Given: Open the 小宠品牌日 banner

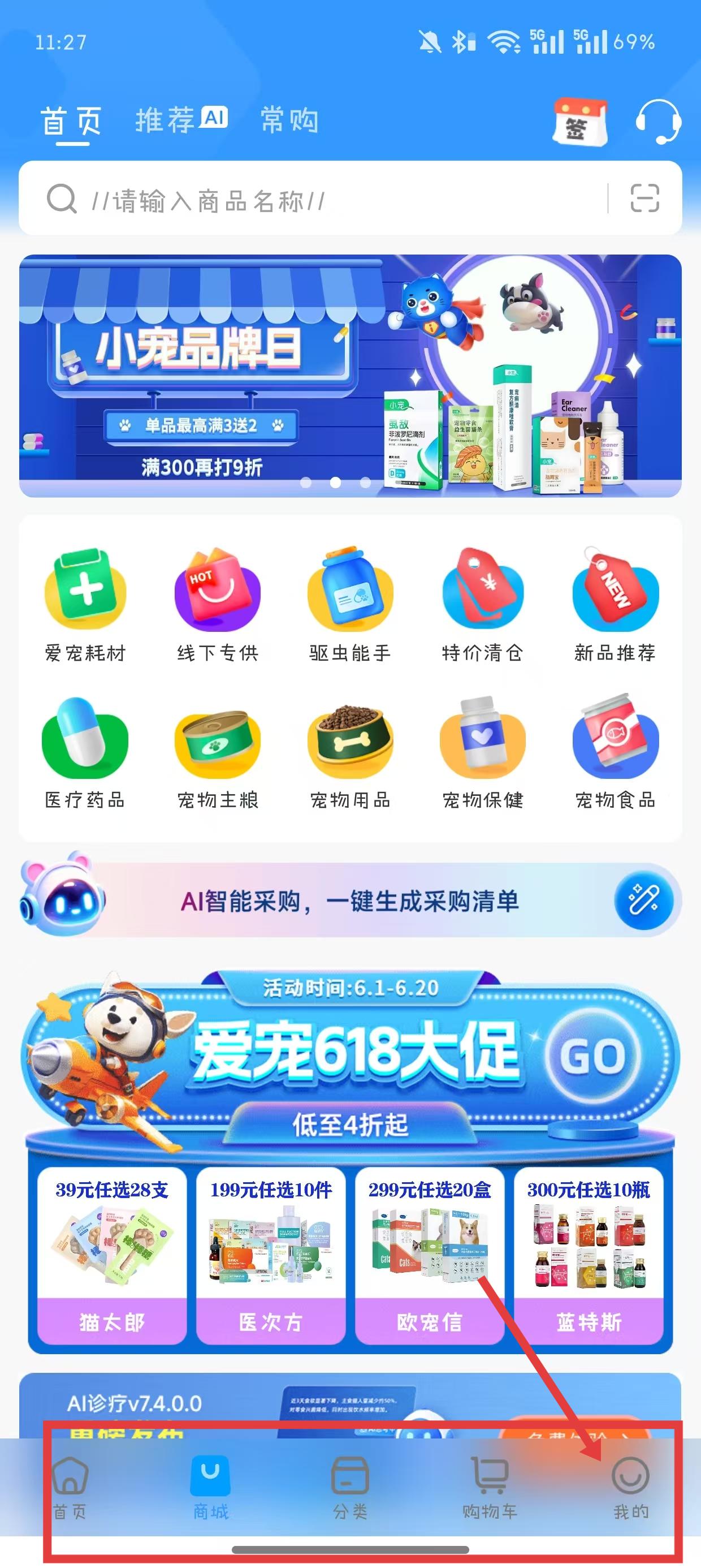Looking at the screenshot, I should 350,376.
